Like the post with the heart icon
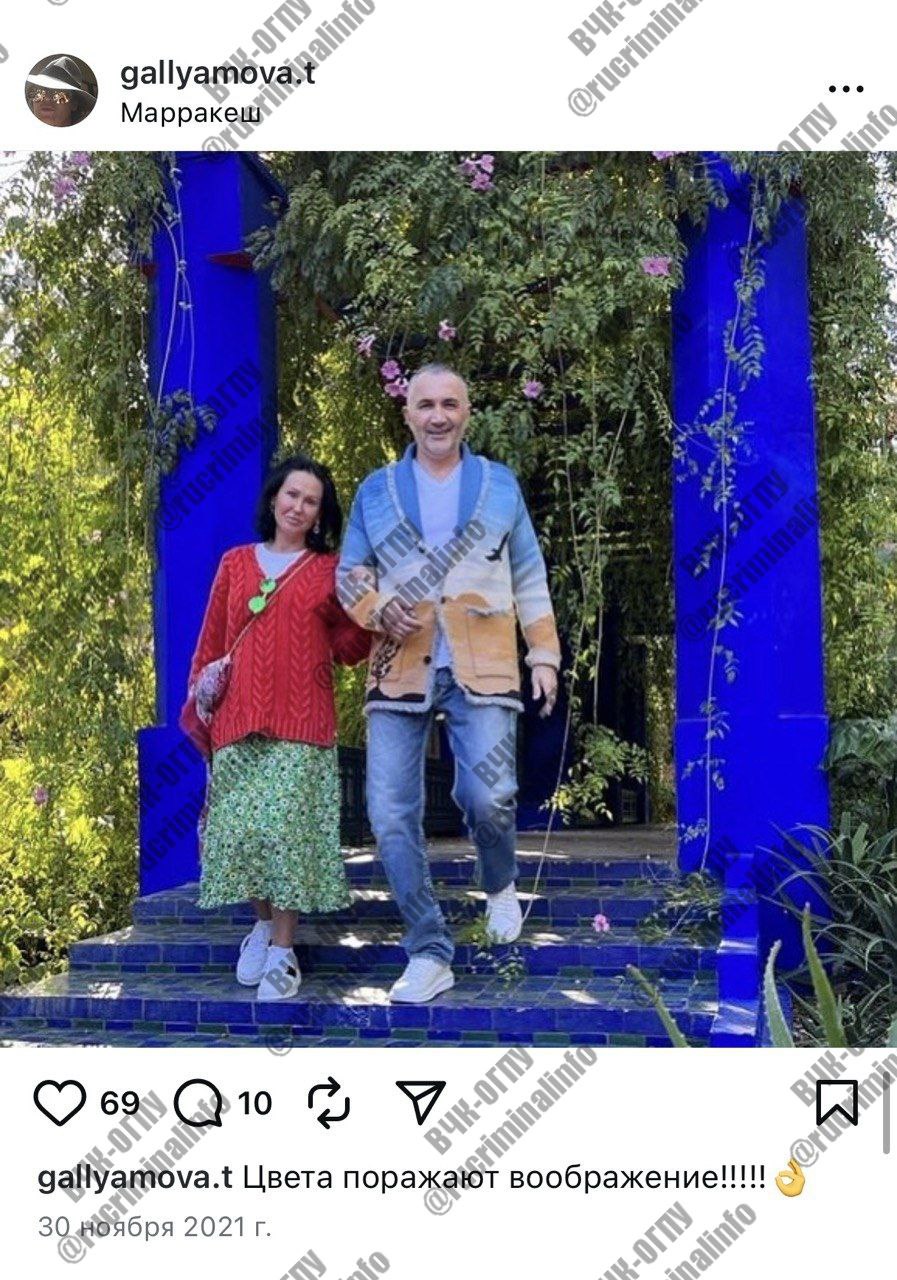Screen dimensions: 897x1280 pyautogui.click(x=60, y=1103)
